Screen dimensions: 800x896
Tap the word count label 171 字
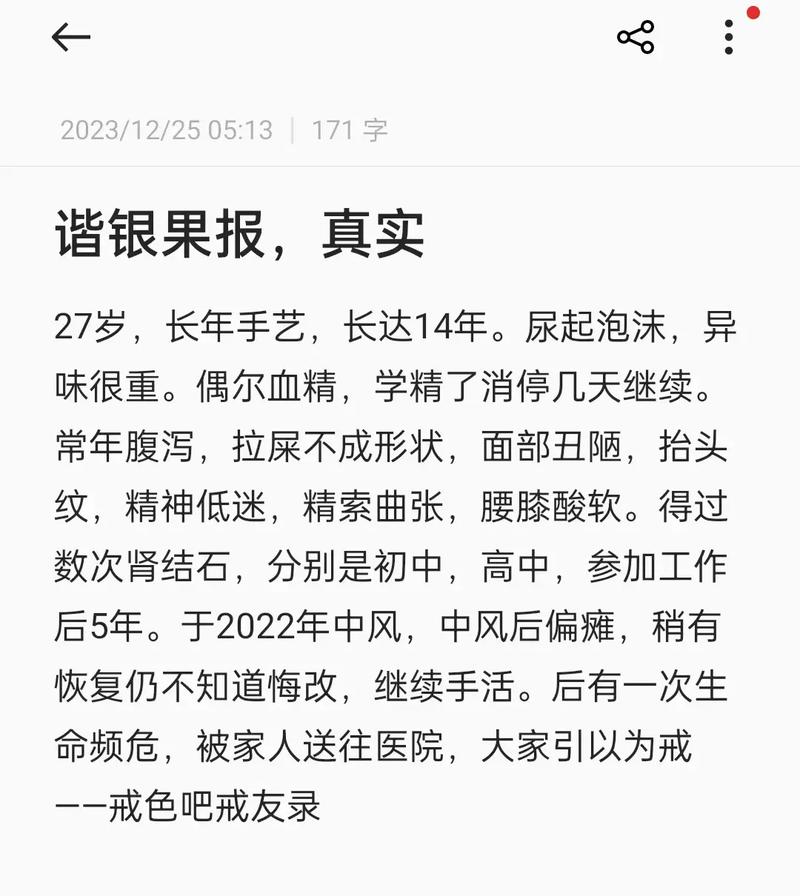tap(350, 129)
